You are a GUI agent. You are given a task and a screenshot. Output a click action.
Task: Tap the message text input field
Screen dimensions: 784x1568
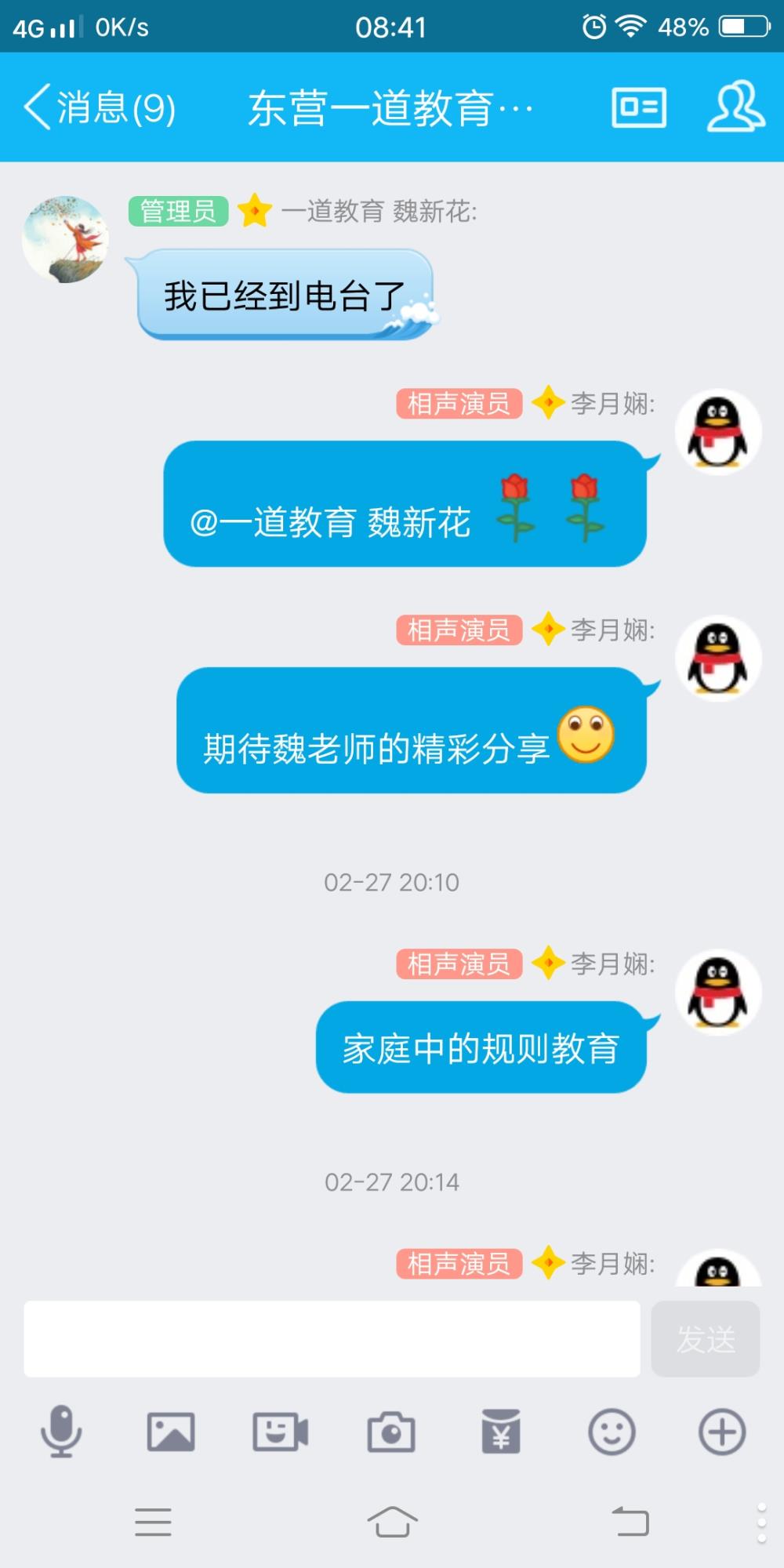tap(332, 1339)
